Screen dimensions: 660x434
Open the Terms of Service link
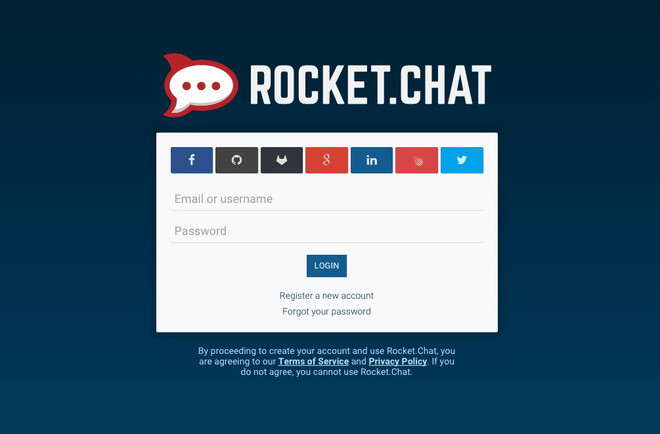tap(314, 361)
